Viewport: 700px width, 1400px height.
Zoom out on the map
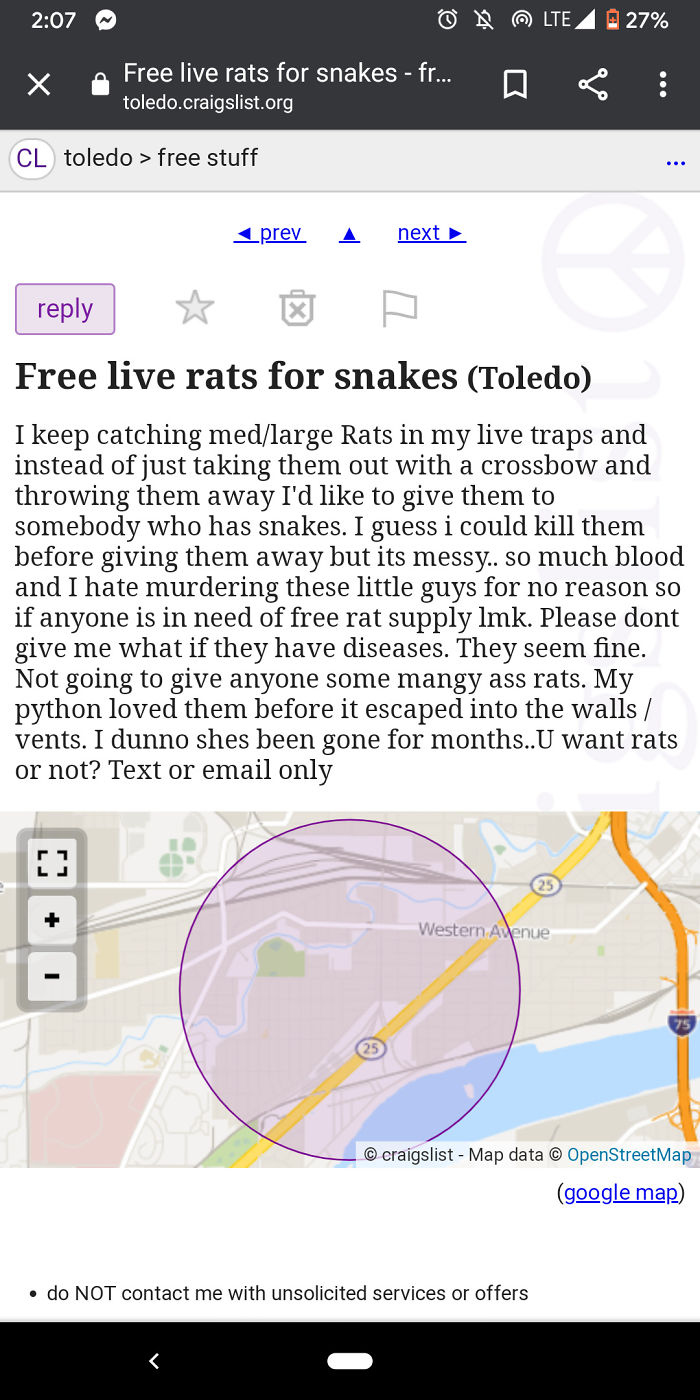click(52, 976)
